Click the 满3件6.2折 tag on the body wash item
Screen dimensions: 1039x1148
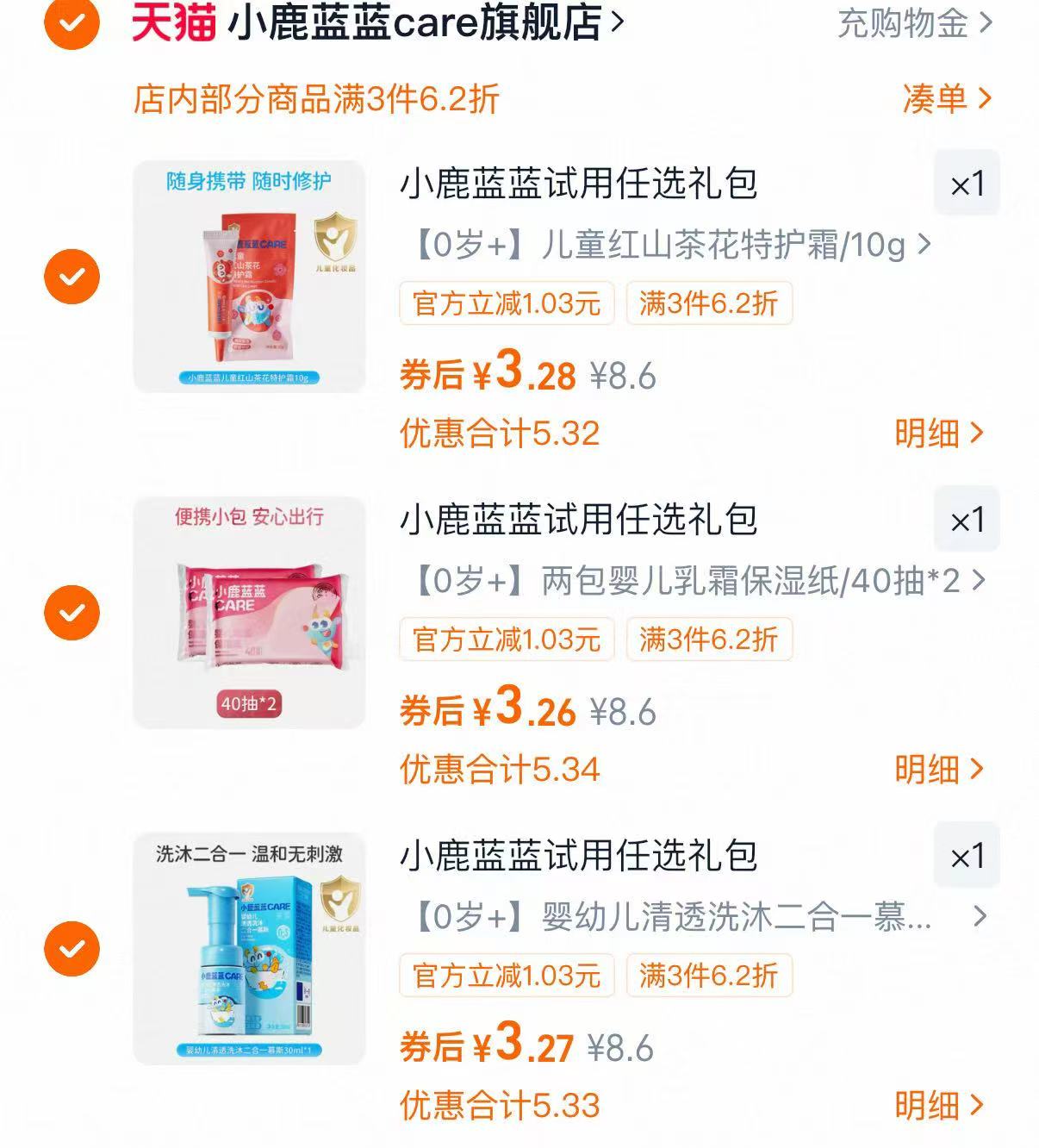pos(707,976)
